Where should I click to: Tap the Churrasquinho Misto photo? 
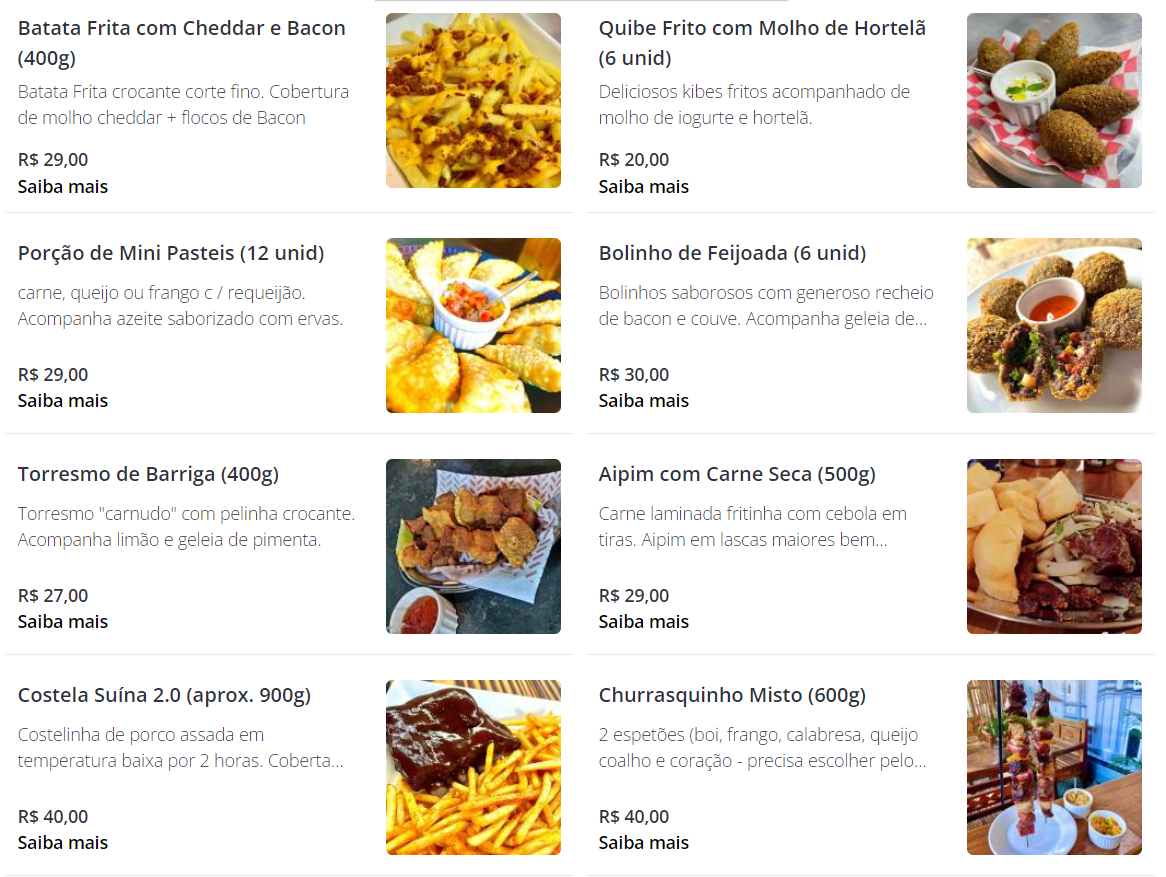1054,767
